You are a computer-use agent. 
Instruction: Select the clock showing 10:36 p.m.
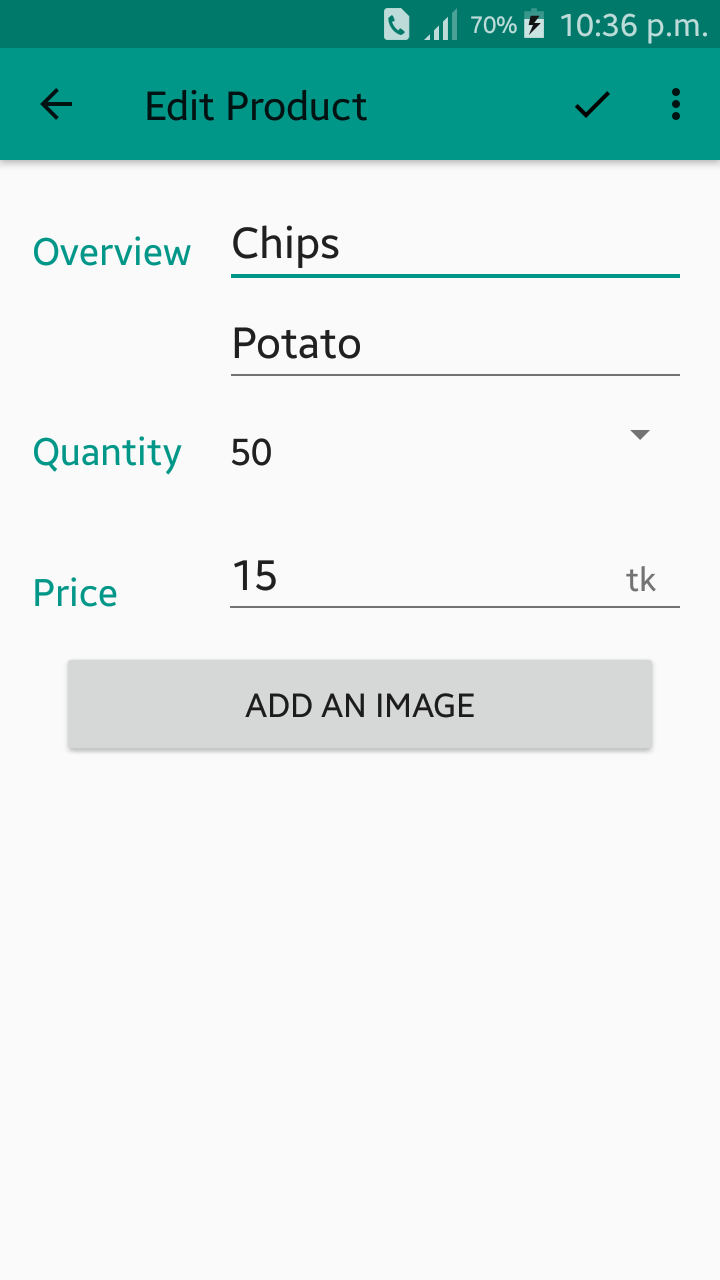[631, 24]
